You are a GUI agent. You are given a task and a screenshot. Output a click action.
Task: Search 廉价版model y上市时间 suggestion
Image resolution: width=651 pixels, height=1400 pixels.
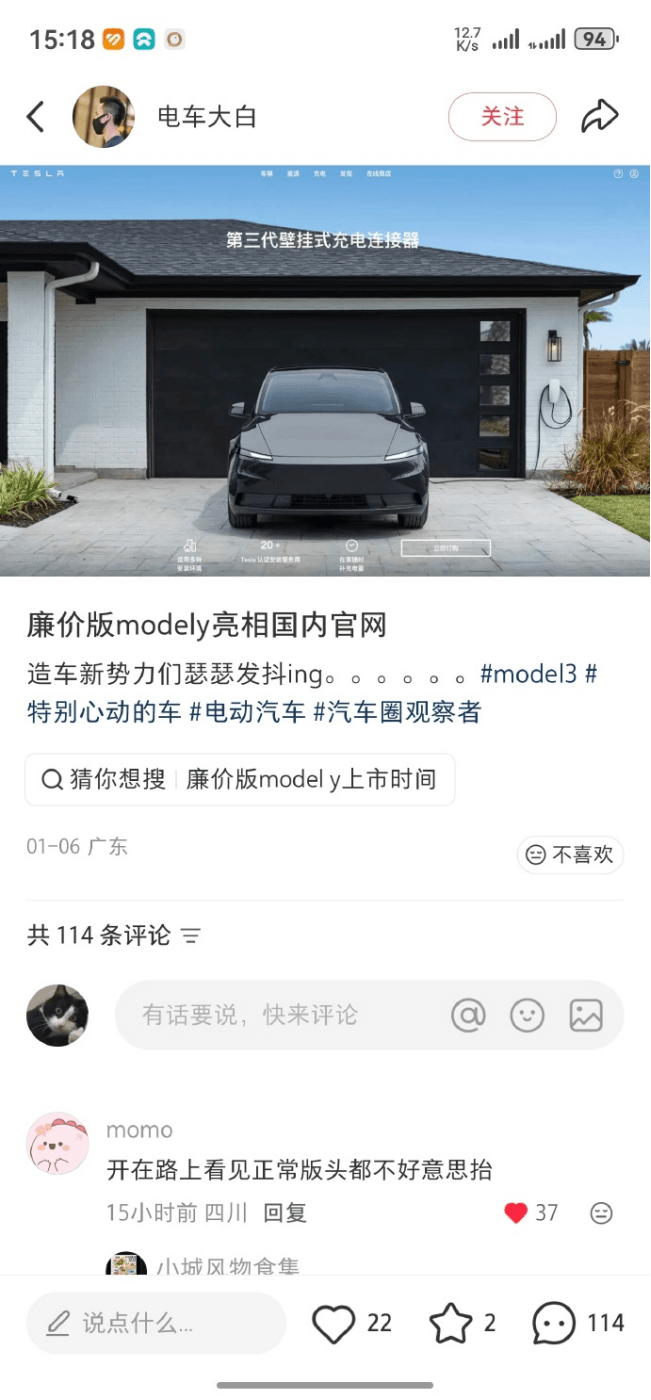click(x=240, y=780)
